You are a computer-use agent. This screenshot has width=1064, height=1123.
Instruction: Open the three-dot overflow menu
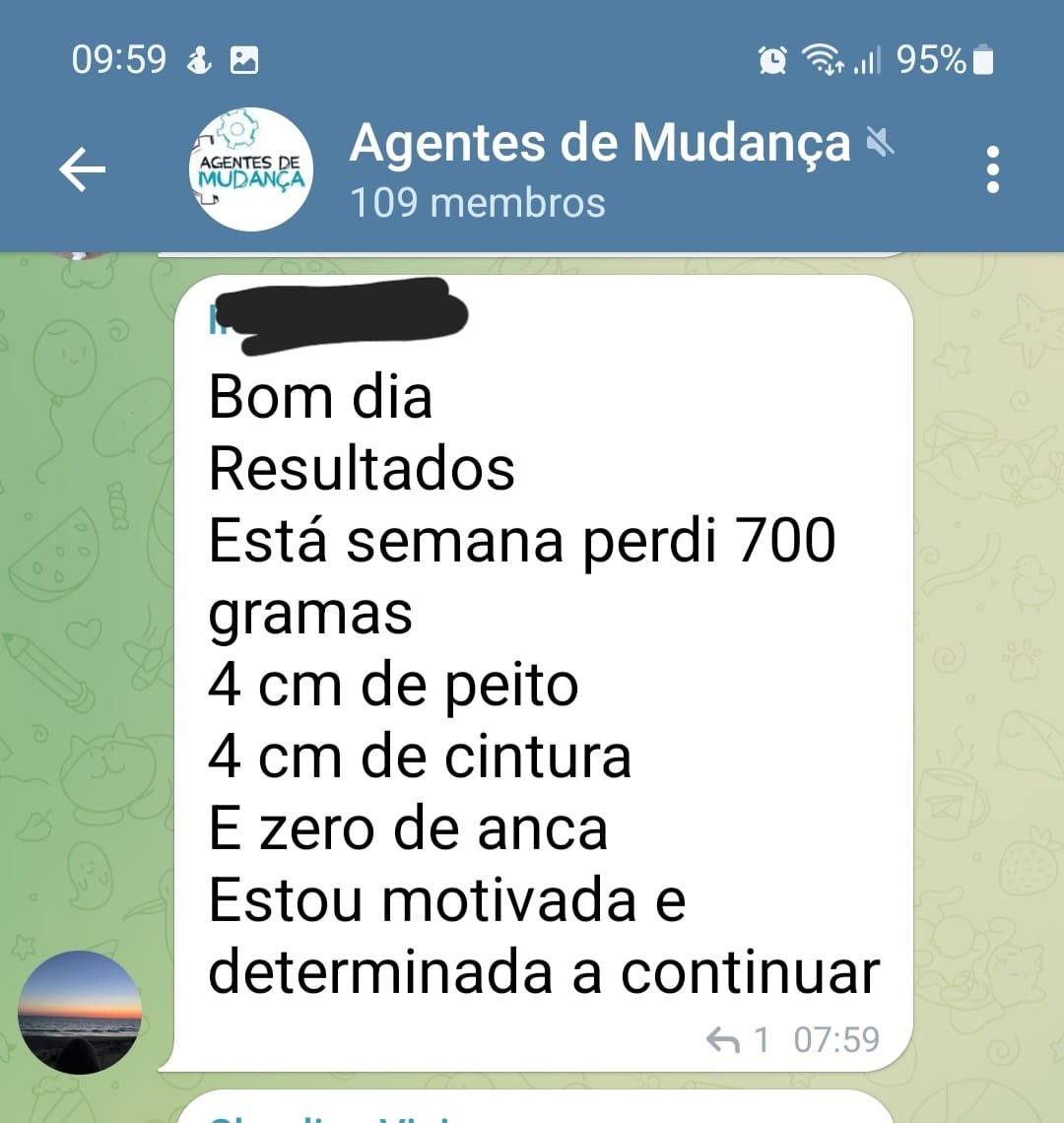pos(992,169)
